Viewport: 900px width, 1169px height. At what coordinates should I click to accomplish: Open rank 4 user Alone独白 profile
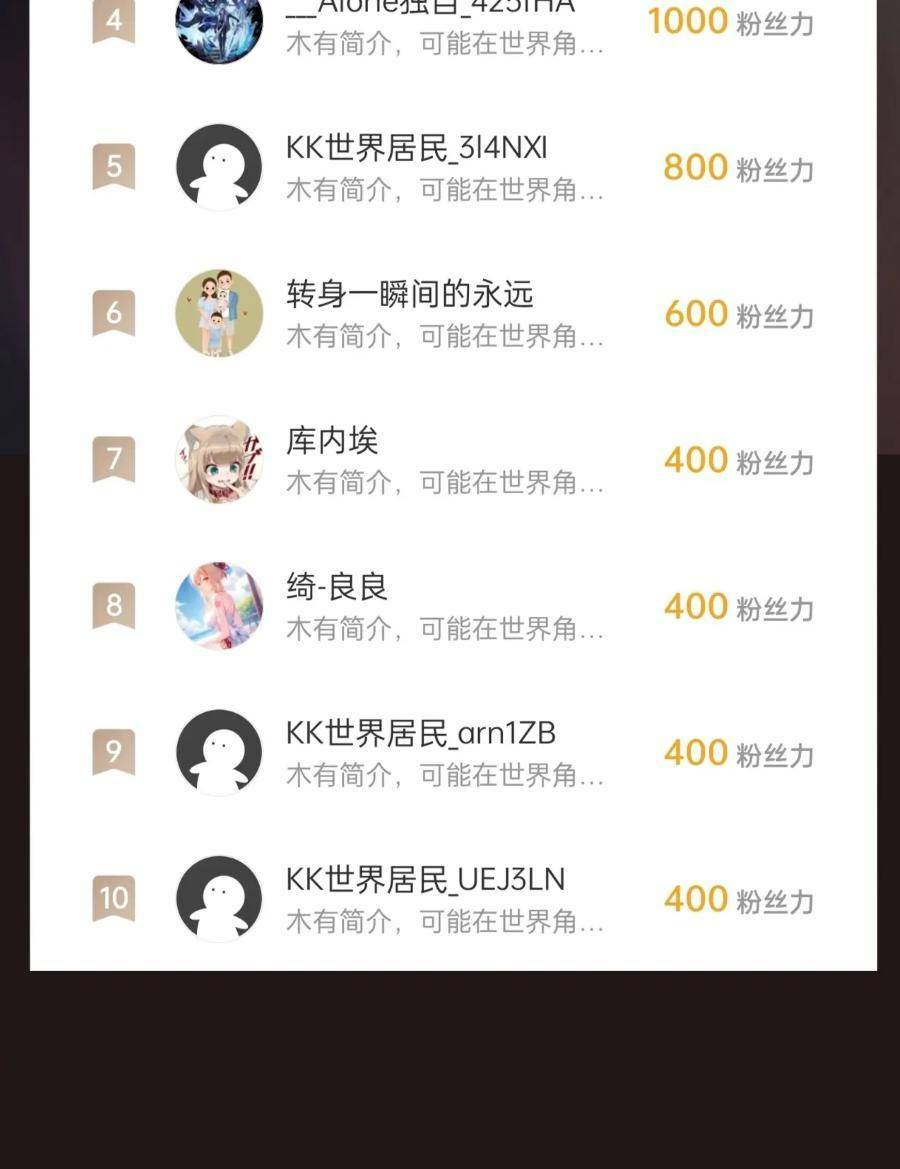pyautogui.click(x=430, y=25)
